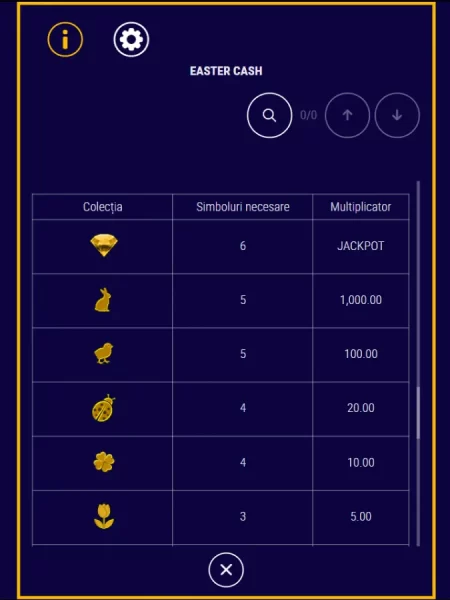Close the Easter Cash info panel
This screenshot has height=600, width=450.
pos(226,570)
